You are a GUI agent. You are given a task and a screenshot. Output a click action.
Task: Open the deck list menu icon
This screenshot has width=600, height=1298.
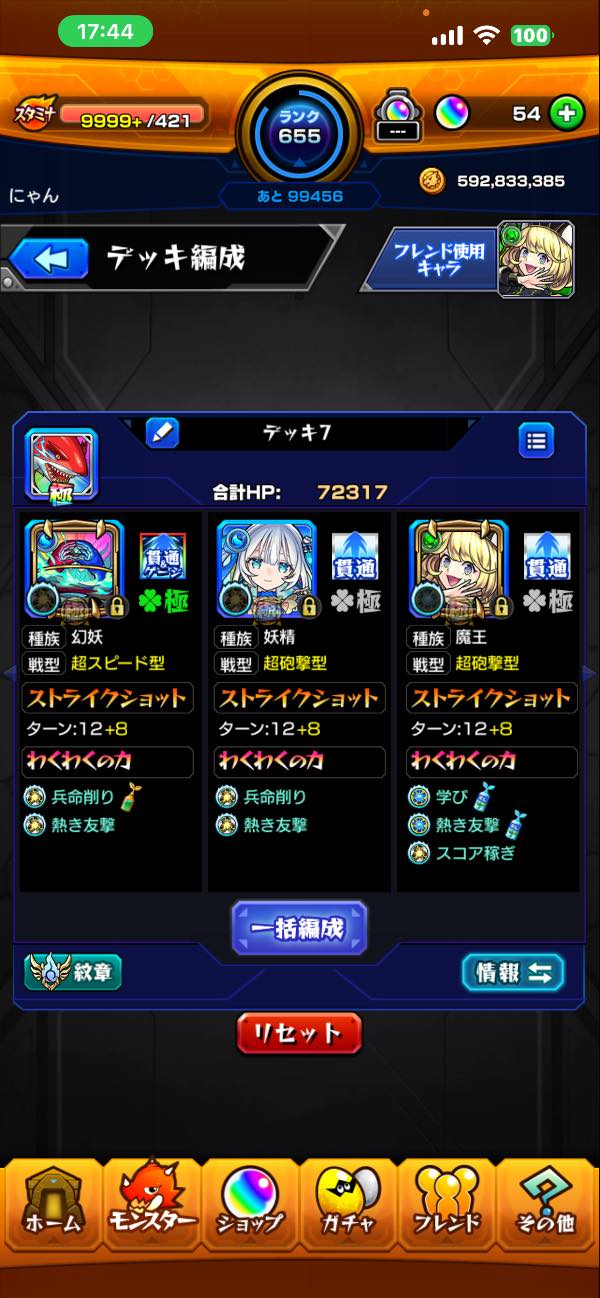(536, 439)
